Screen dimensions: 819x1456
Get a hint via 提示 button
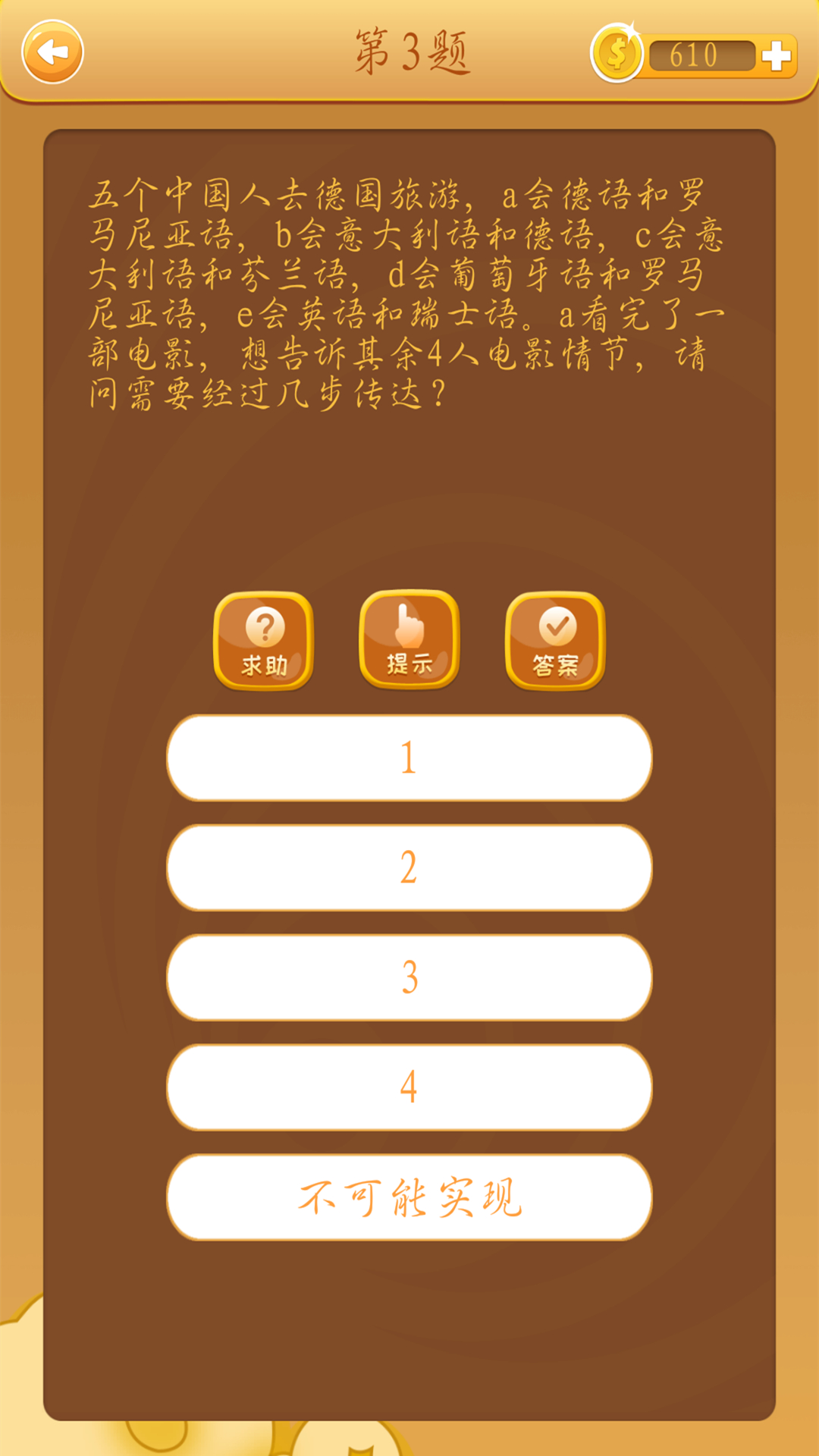click(409, 640)
